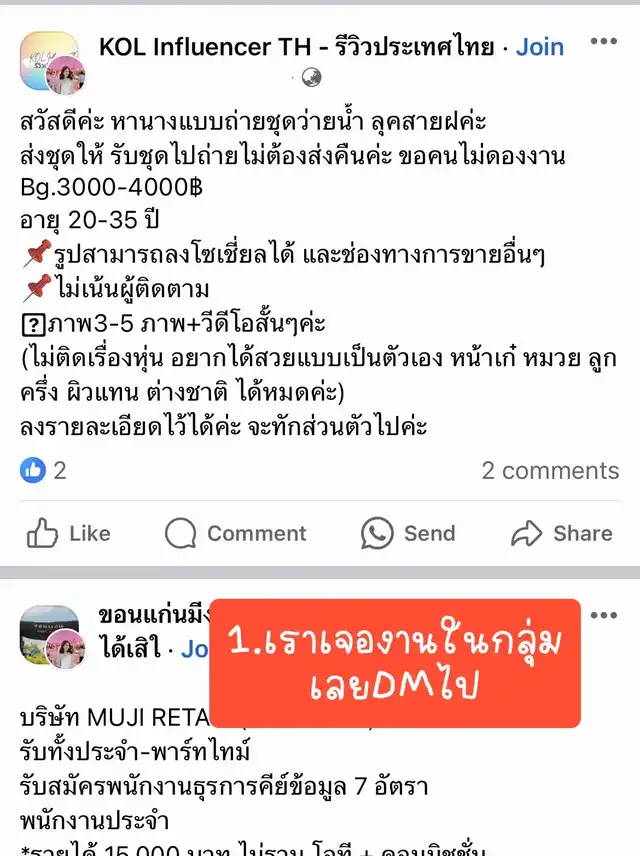Send the KOL Influencer TH post
Screen dimensions: 640x856
click(x=408, y=533)
